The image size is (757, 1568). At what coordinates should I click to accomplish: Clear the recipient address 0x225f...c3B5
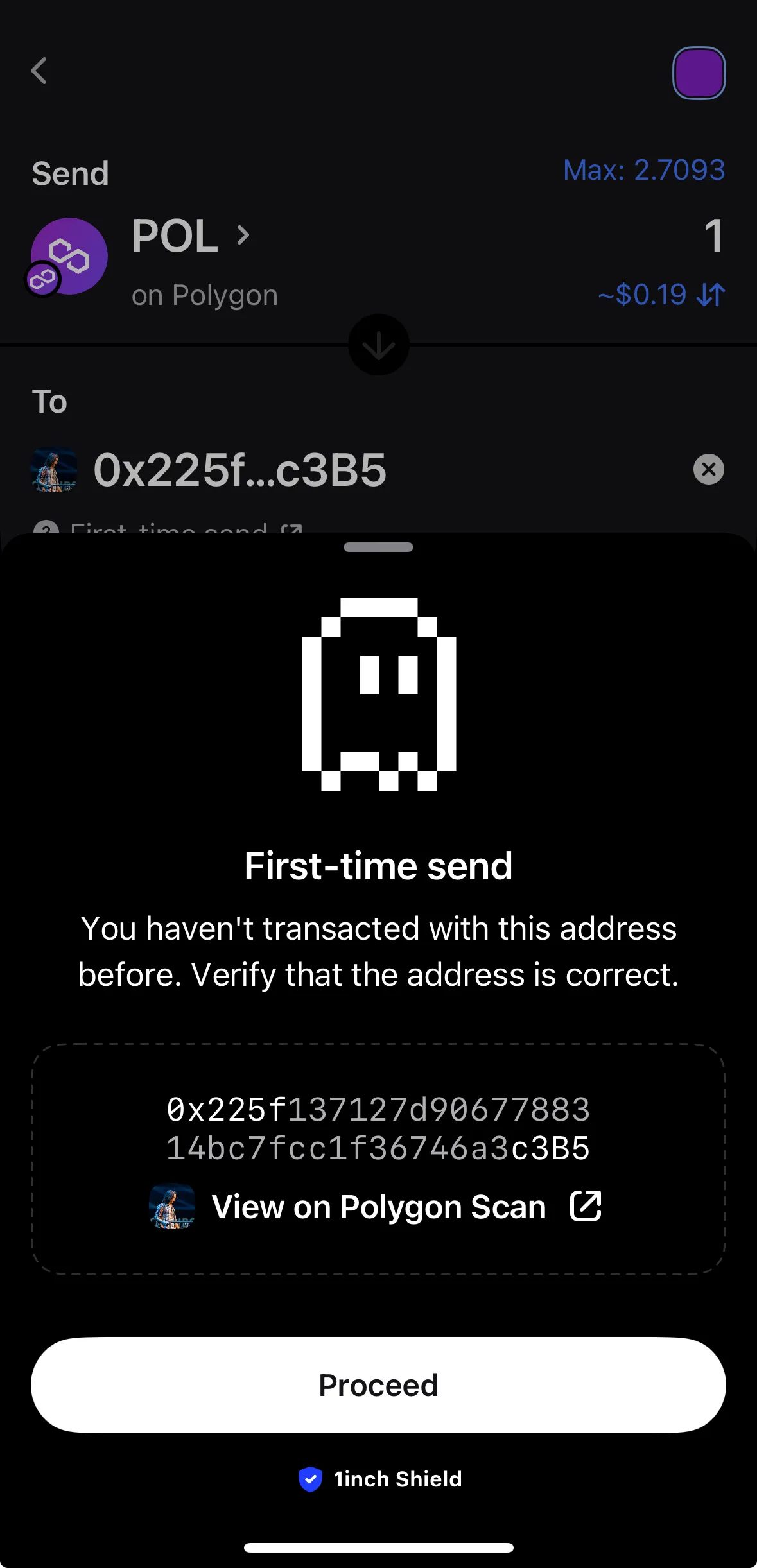708,469
